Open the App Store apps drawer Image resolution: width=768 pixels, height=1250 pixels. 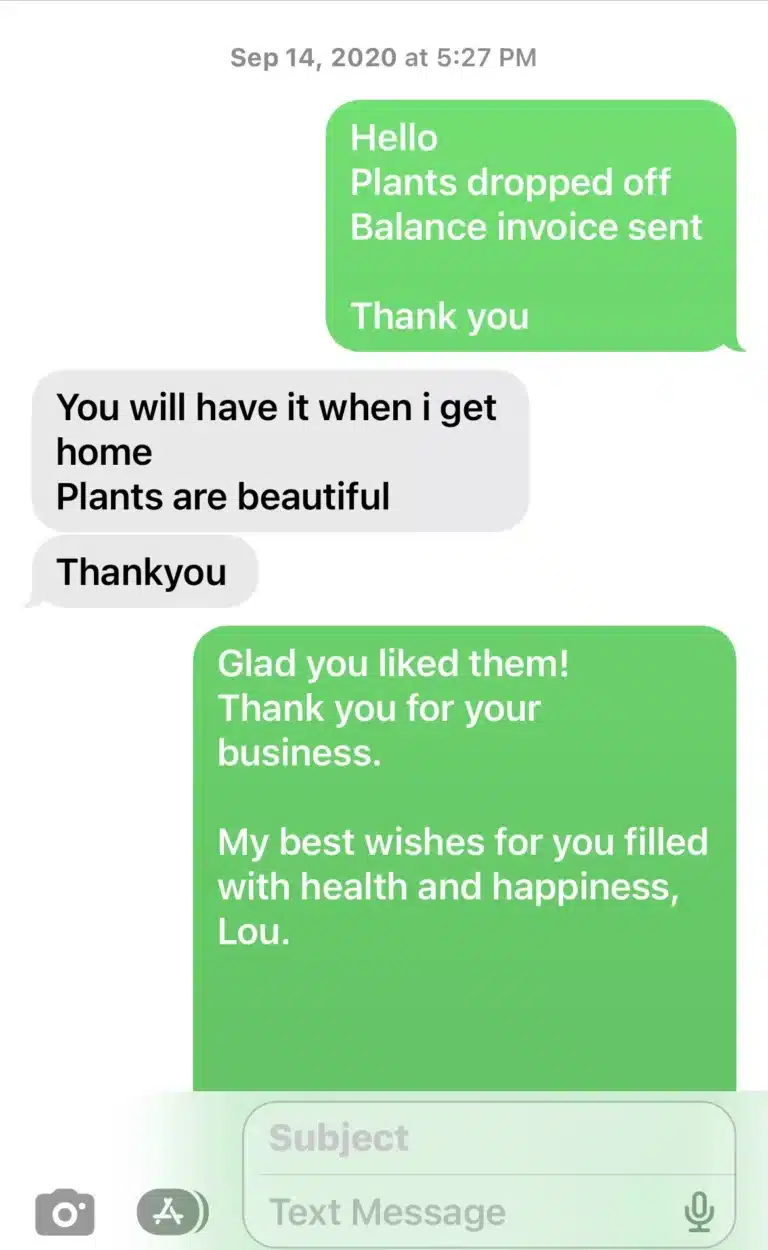tap(172, 1212)
